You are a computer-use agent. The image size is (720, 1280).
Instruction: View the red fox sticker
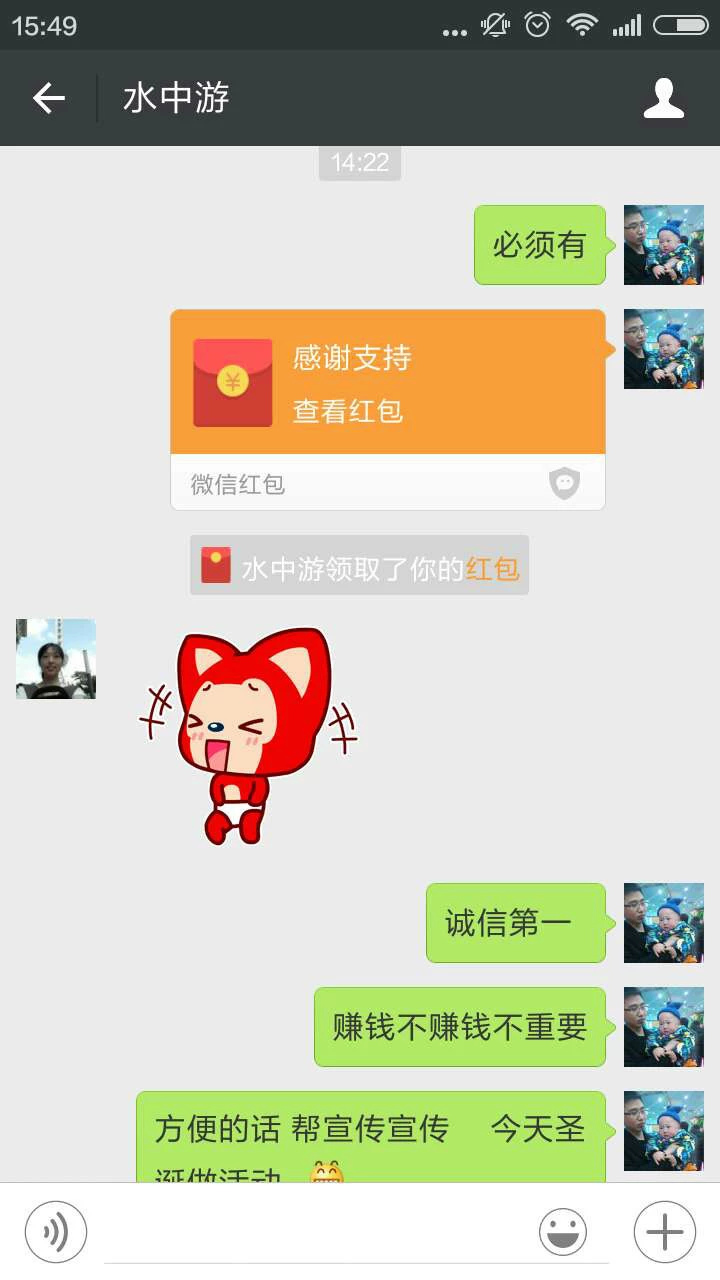(250, 735)
